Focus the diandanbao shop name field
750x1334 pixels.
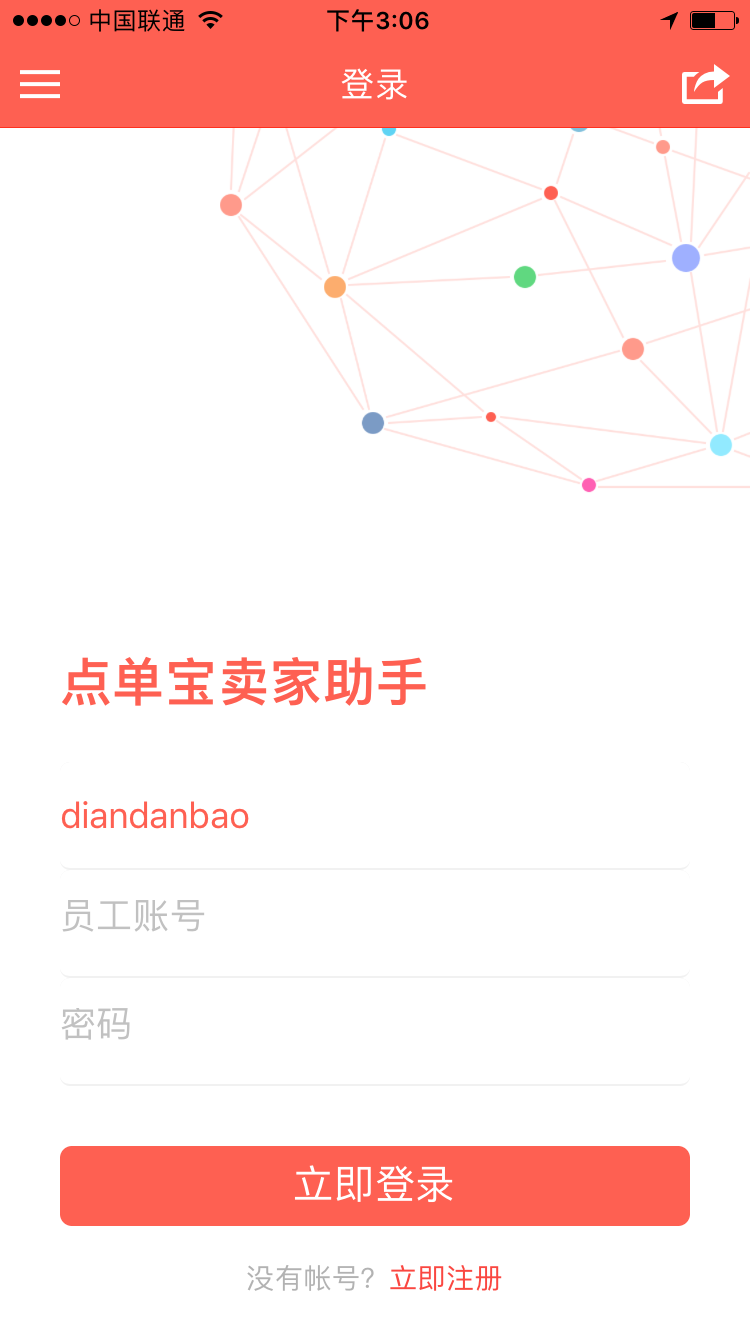(x=374, y=817)
